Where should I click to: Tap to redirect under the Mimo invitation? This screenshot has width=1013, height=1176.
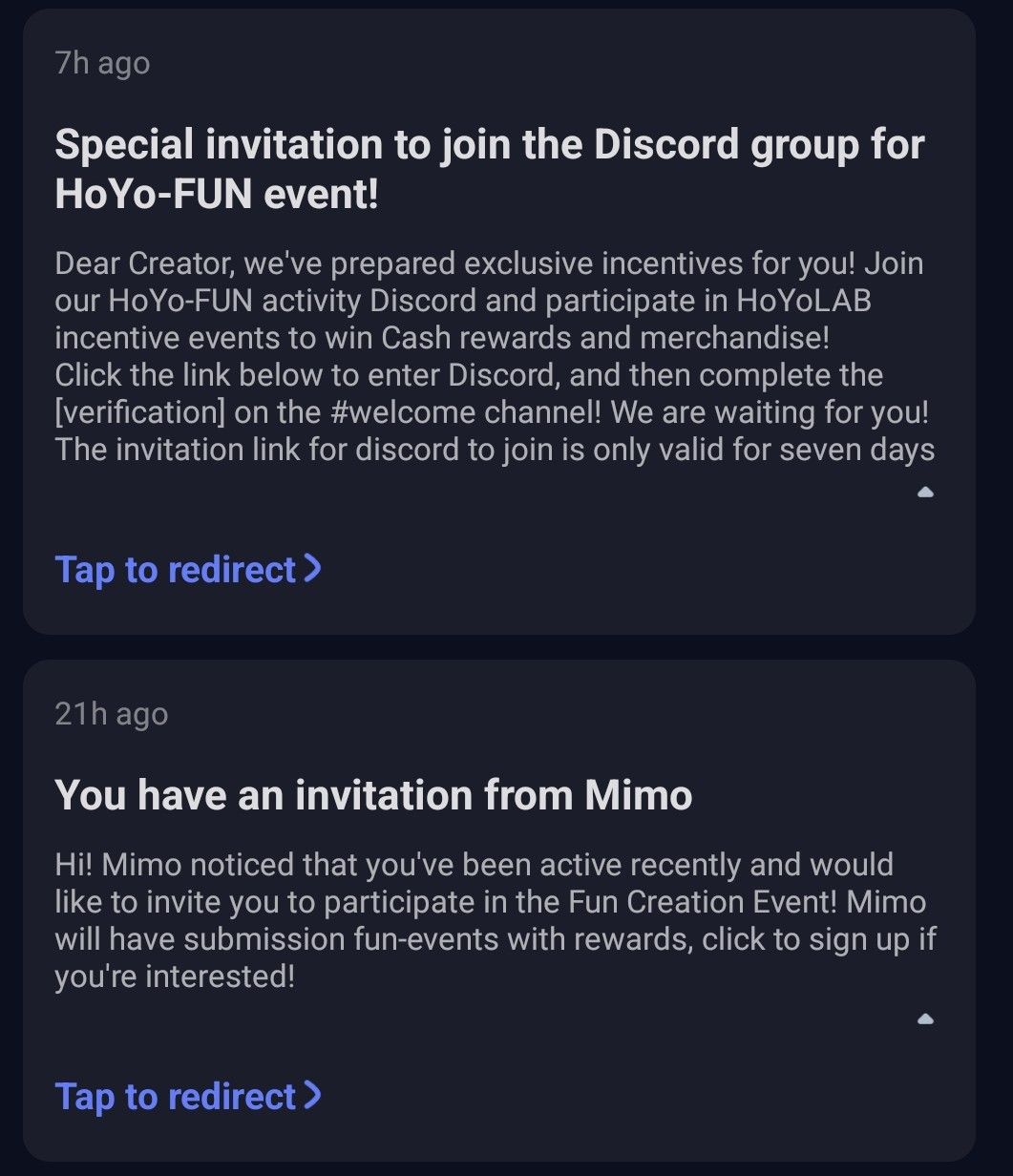188,1096
